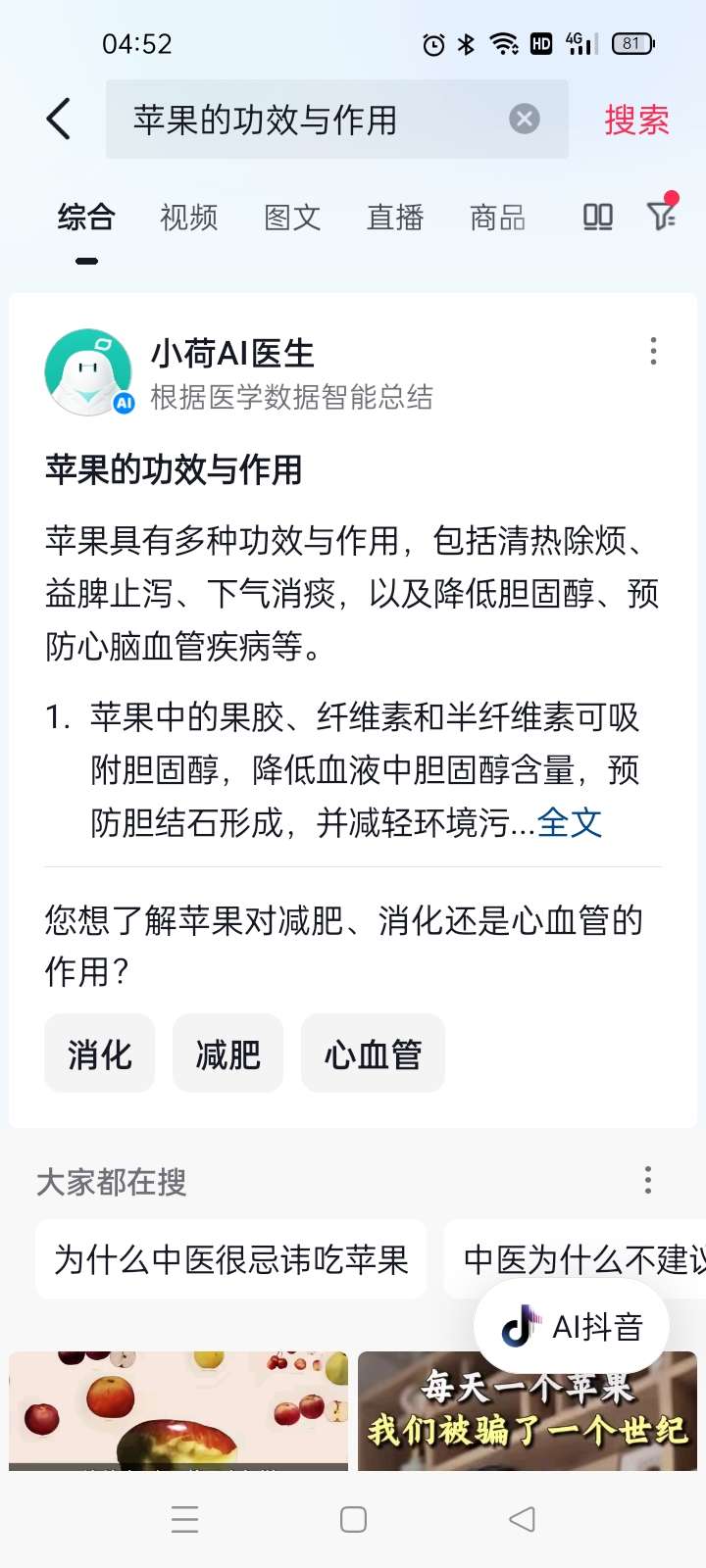Go back using the top arrow
The image size is (706, 1568).
point(59,120)
